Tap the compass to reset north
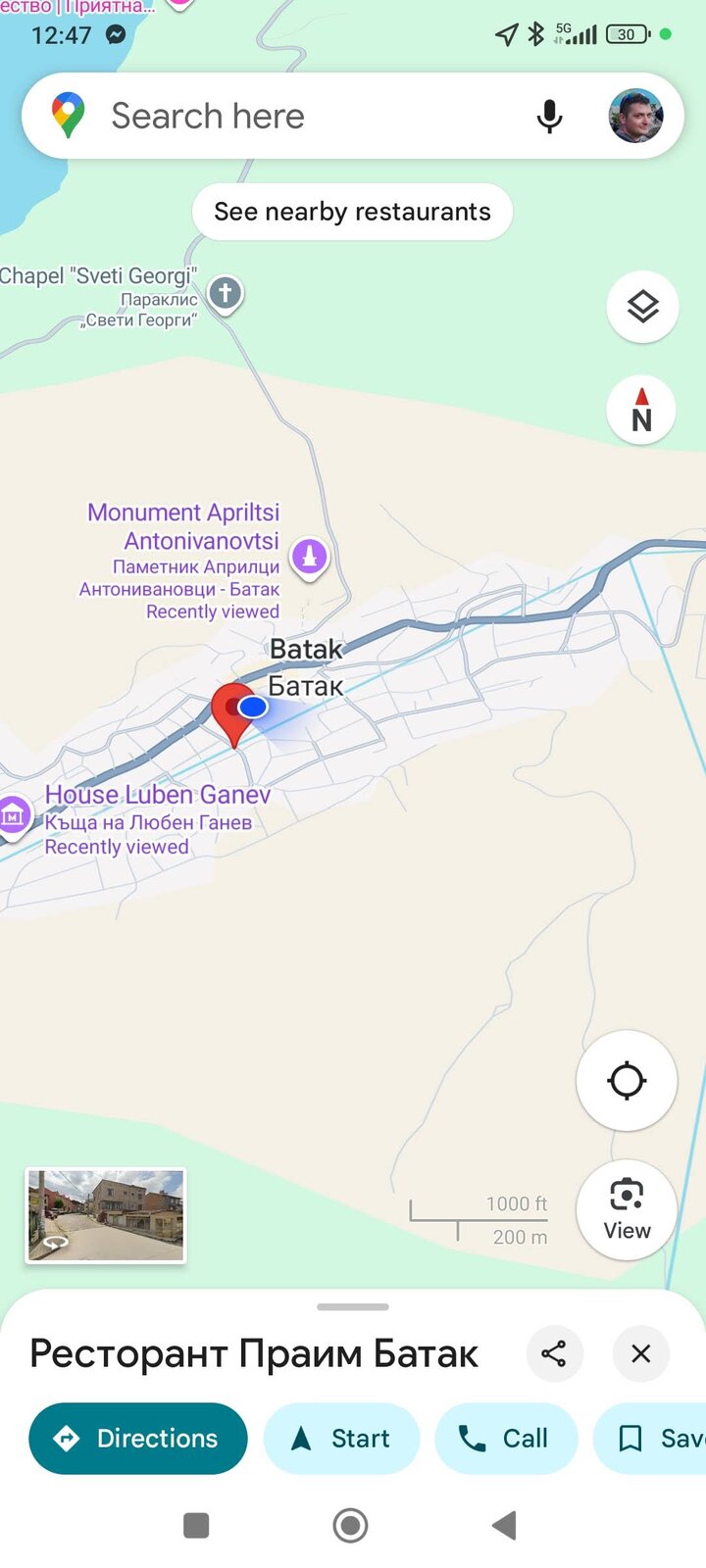This screenshot has width=706, height=1568. tap(641, 410)
